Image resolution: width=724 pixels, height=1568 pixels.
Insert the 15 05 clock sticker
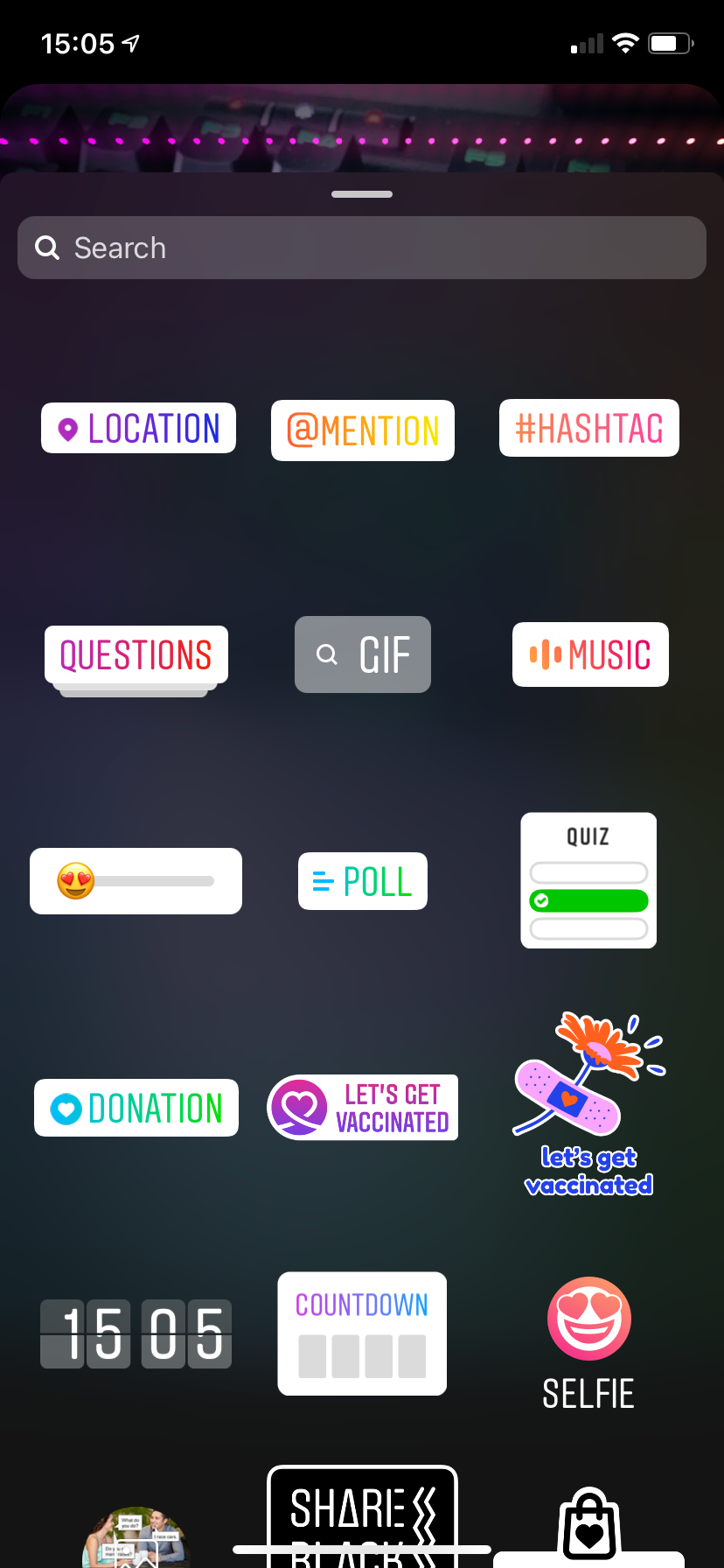(x=136, y=1333)
